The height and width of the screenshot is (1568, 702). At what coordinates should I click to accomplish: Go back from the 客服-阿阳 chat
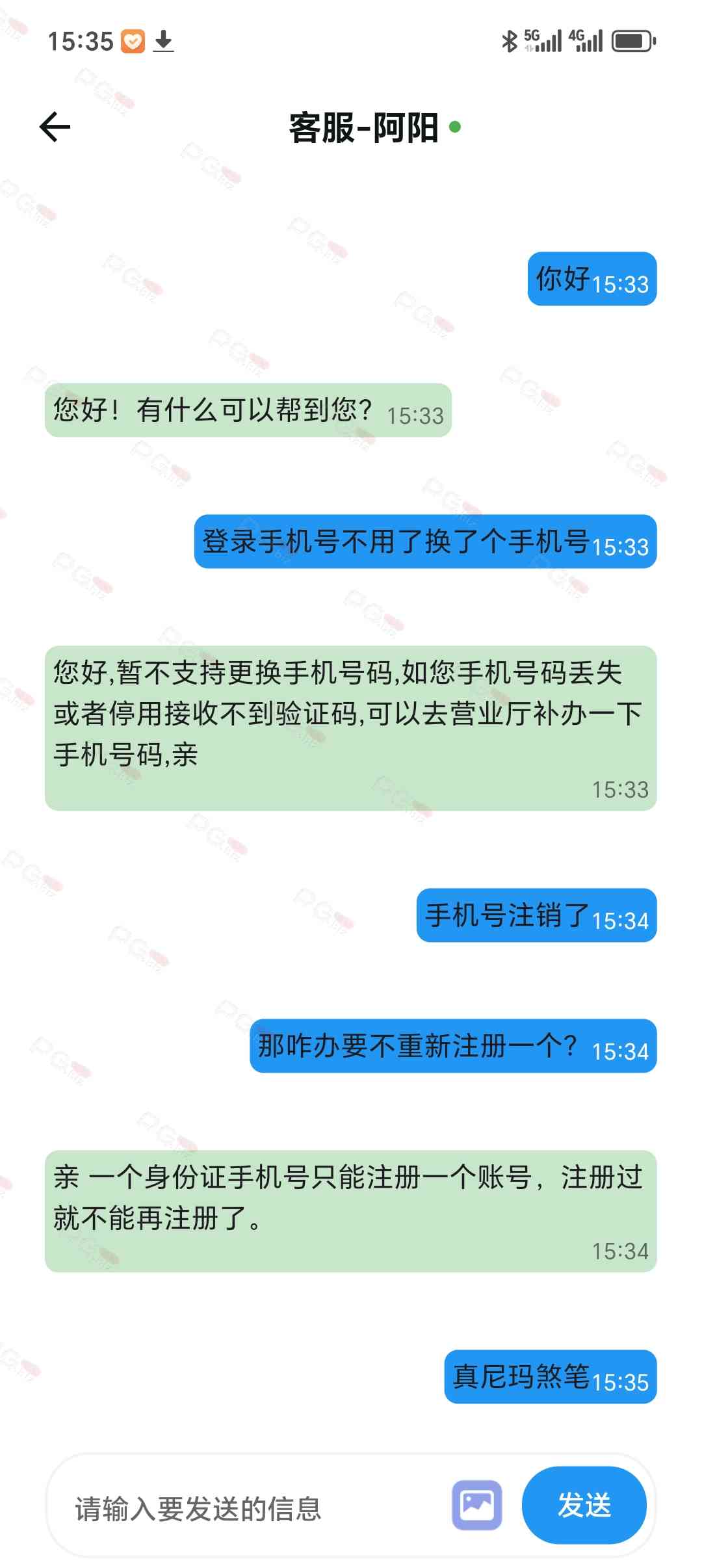coord(55,126)
